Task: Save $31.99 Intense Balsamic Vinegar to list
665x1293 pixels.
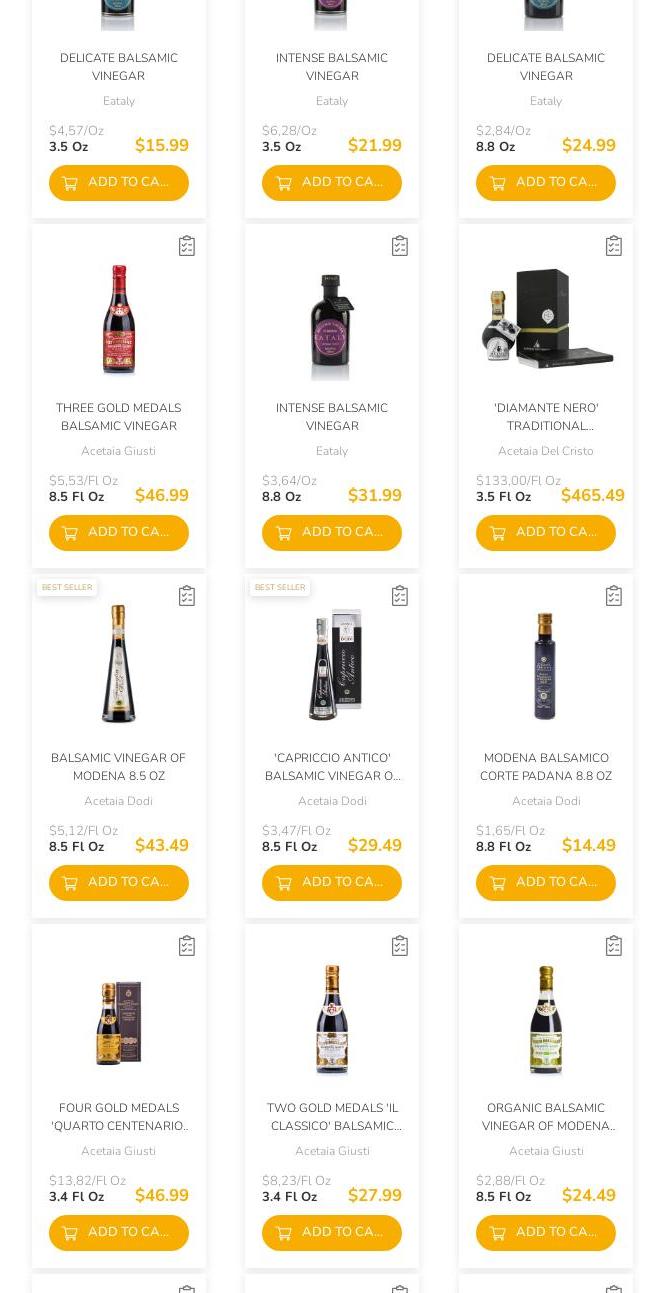Action: point(400,246)
